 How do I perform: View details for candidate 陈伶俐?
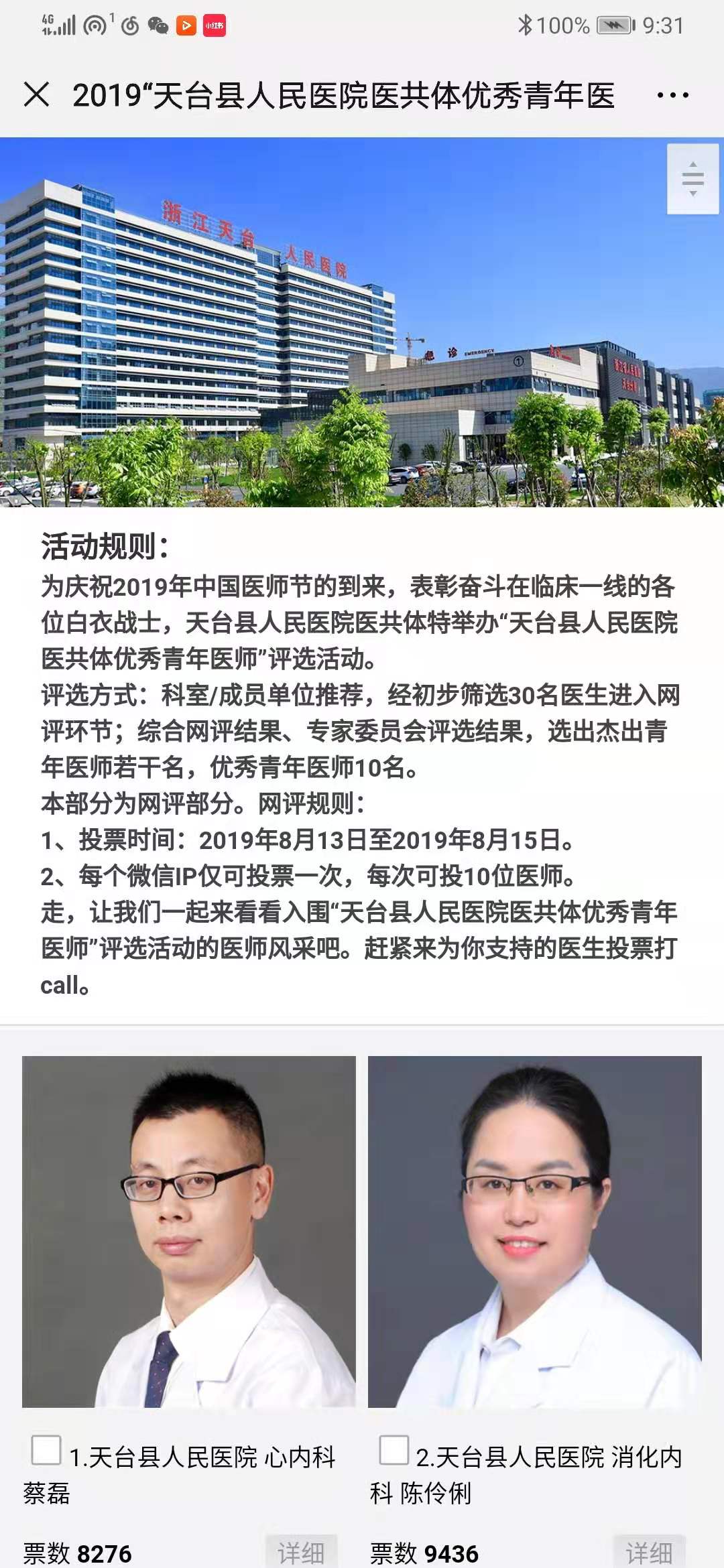tap(649, 1552)
